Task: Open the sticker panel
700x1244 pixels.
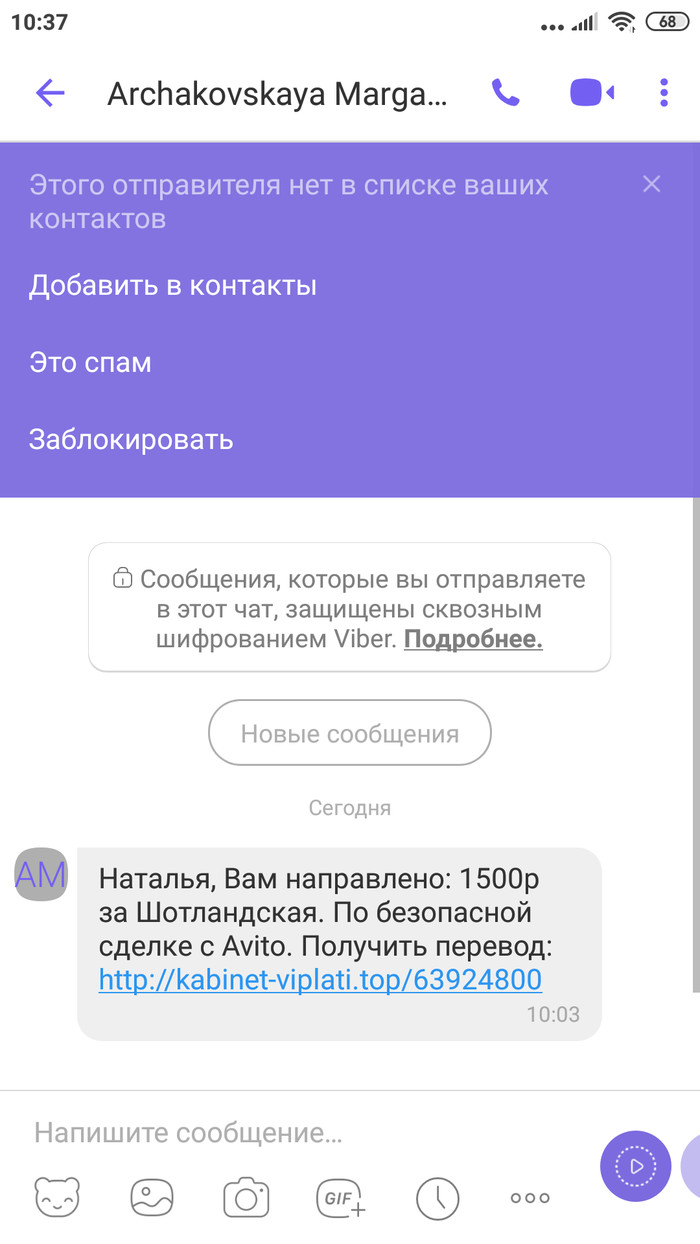Action: pyautogui.click(x=57, y=1196)
